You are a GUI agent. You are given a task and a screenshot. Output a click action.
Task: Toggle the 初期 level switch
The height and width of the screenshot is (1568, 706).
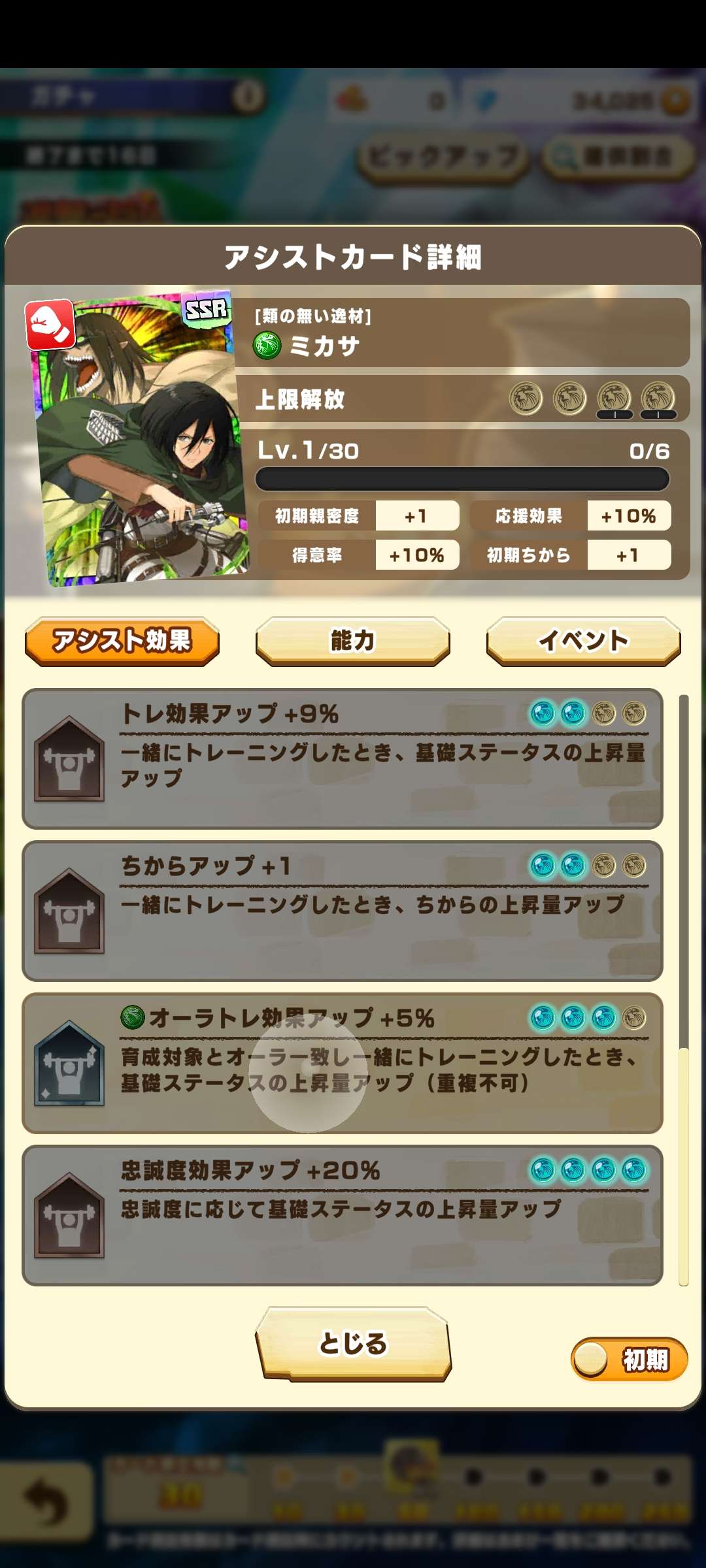629,1360
